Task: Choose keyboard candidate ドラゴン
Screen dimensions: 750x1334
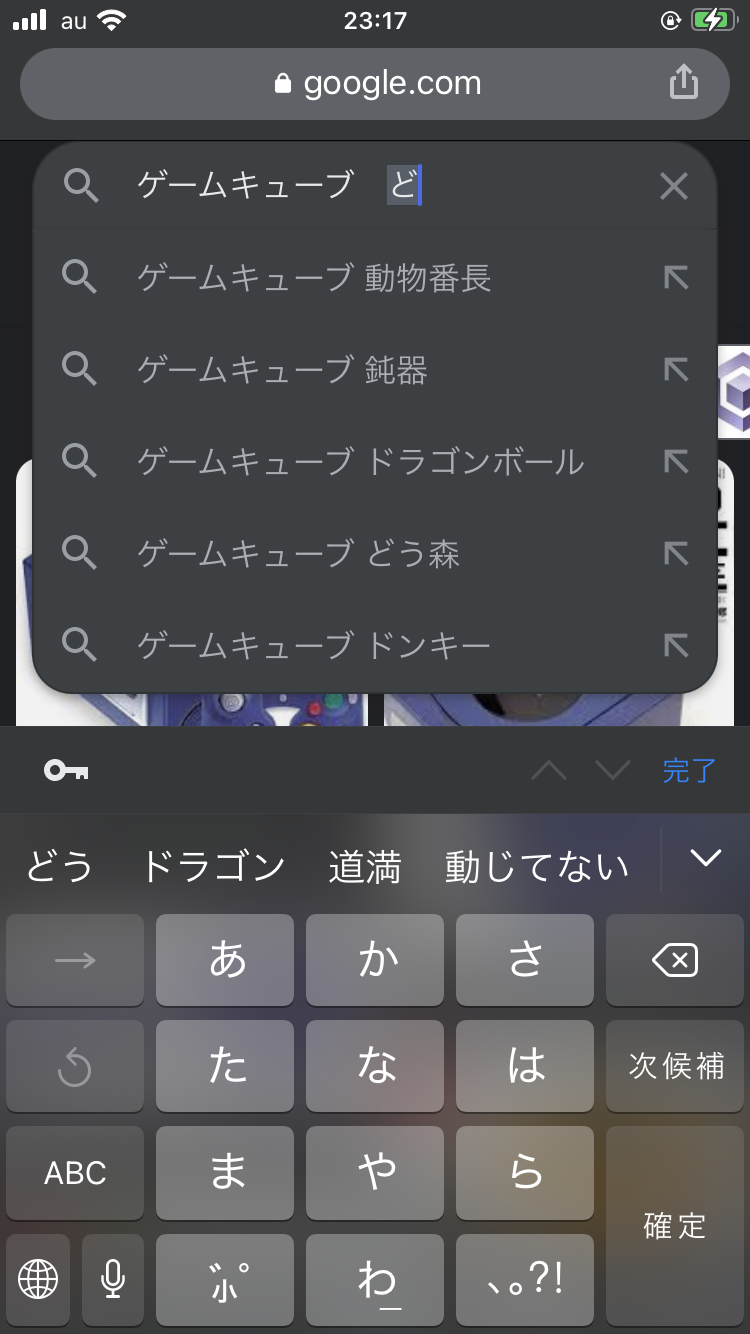Action: (212, 866)
